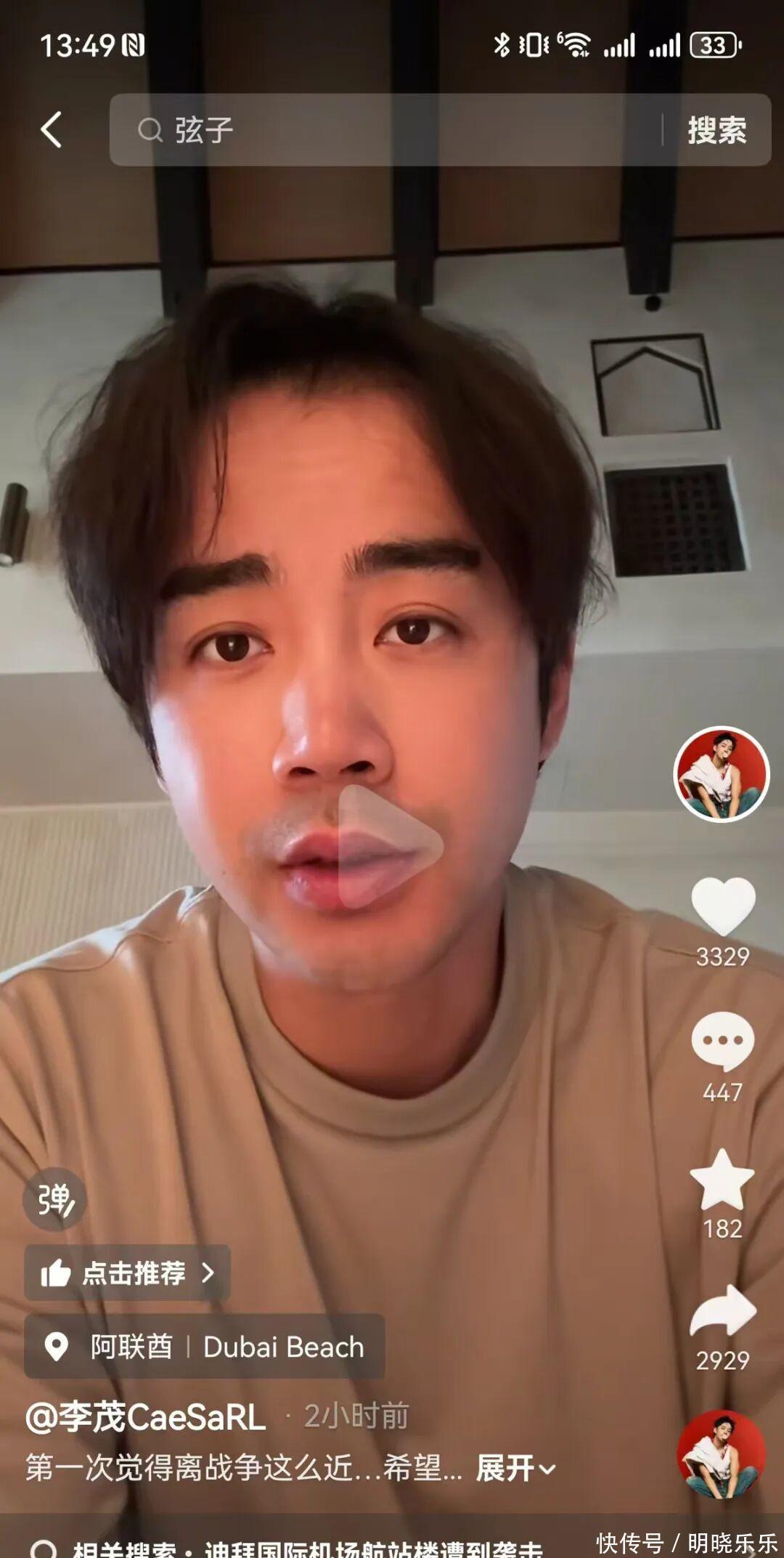Viewport: 784px width, 1558px height.
Task: Play the paused video
Action: click(391, 847)
